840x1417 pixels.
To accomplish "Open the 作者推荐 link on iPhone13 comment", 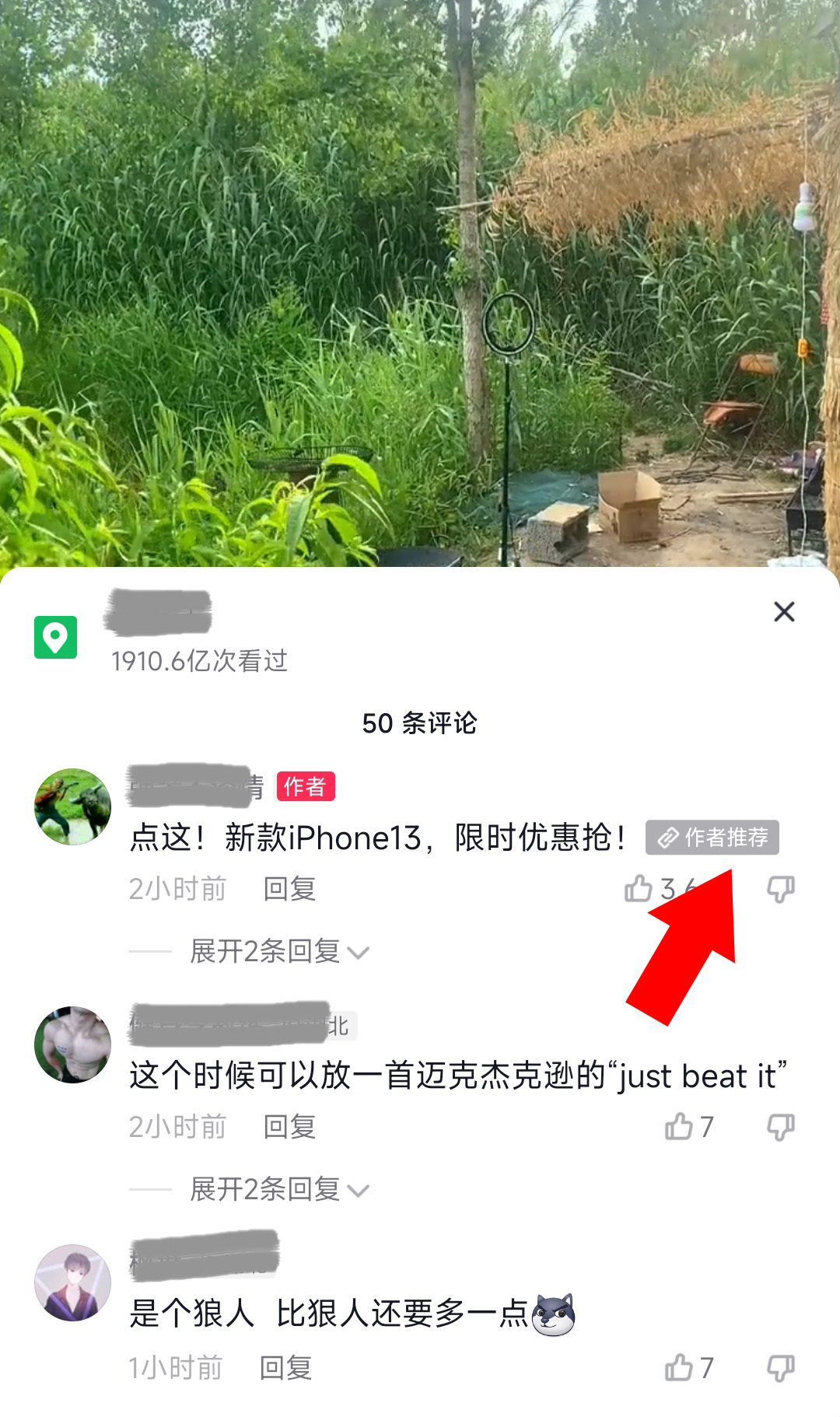I will point(712,838).
